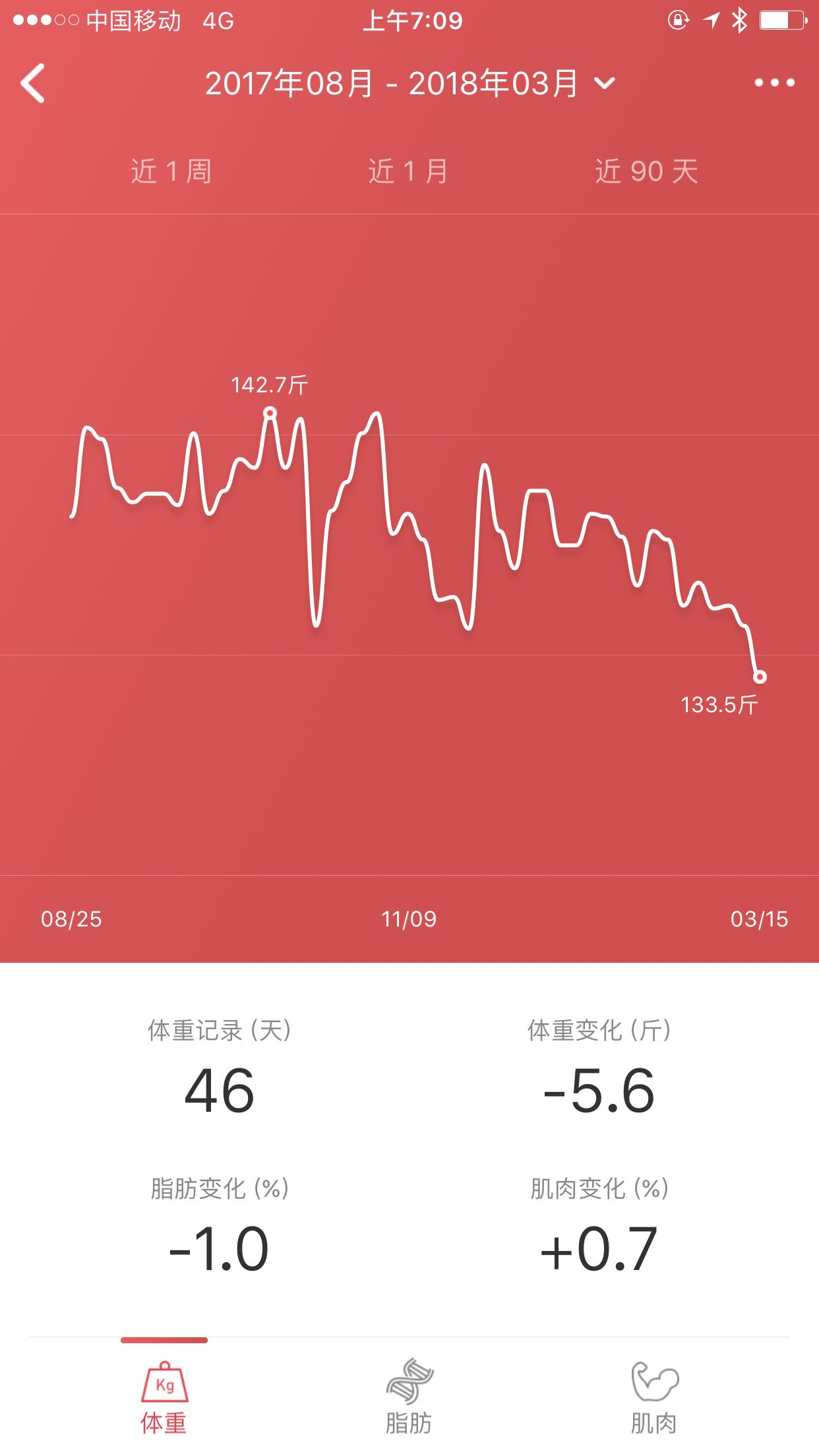Open the date range dropdown 2017年08月 - 2018年03月
The height and width of the screenshot is (1456, 819).
tap(409, 84)
